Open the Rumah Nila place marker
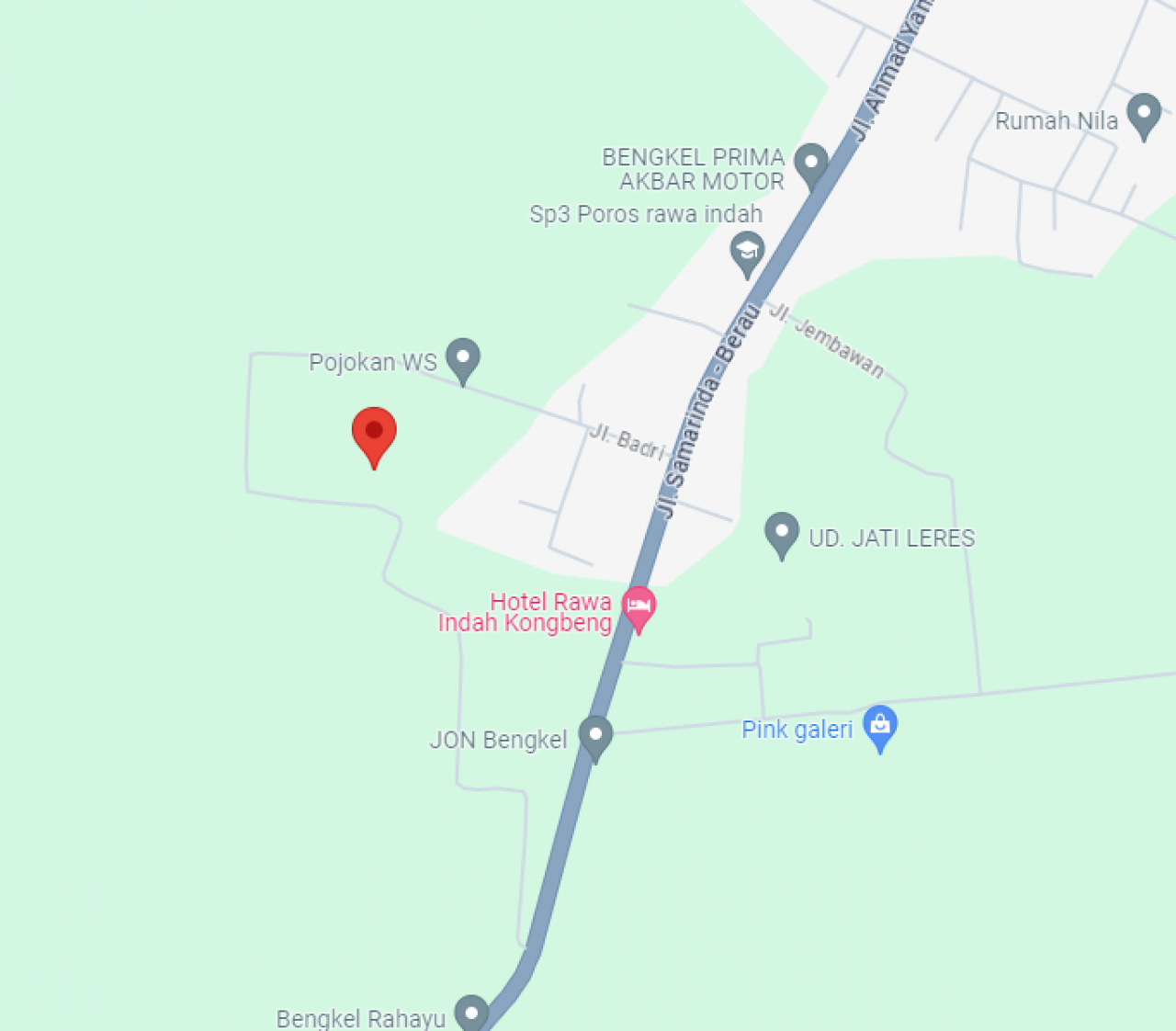 click(x=1144, y=114)
